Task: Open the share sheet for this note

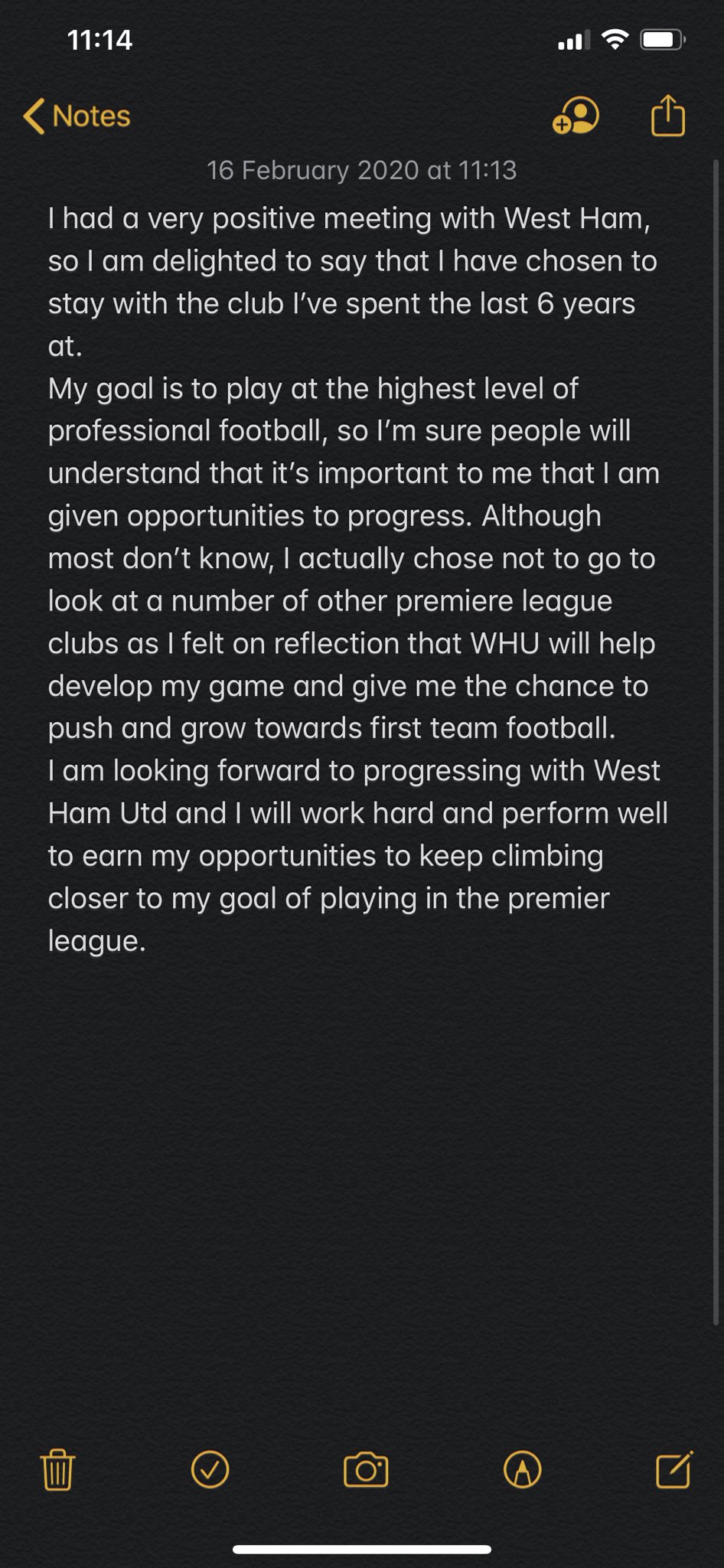Action: point(667,116)
